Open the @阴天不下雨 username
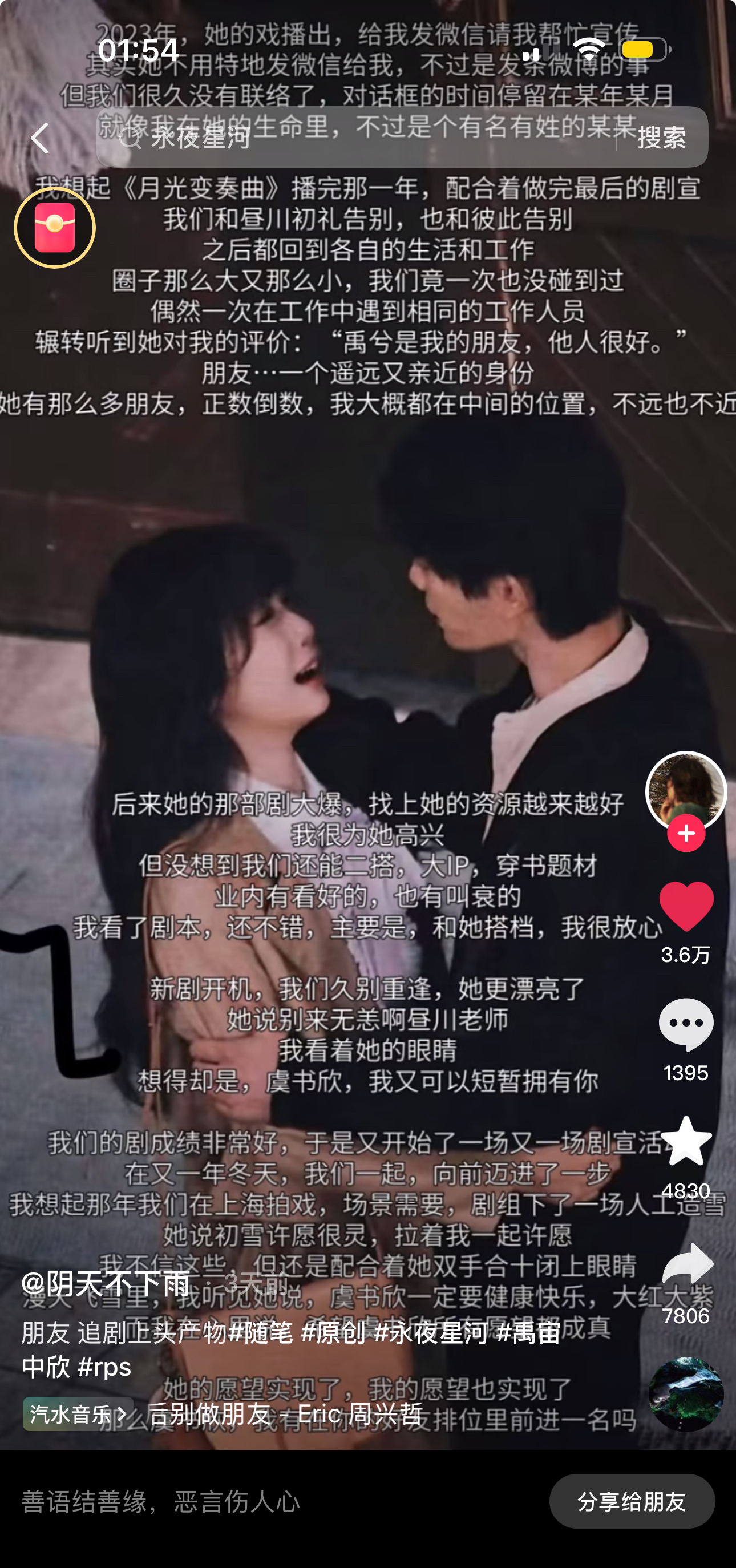The image size is (736, 1568). click(x=107, y=1283)
